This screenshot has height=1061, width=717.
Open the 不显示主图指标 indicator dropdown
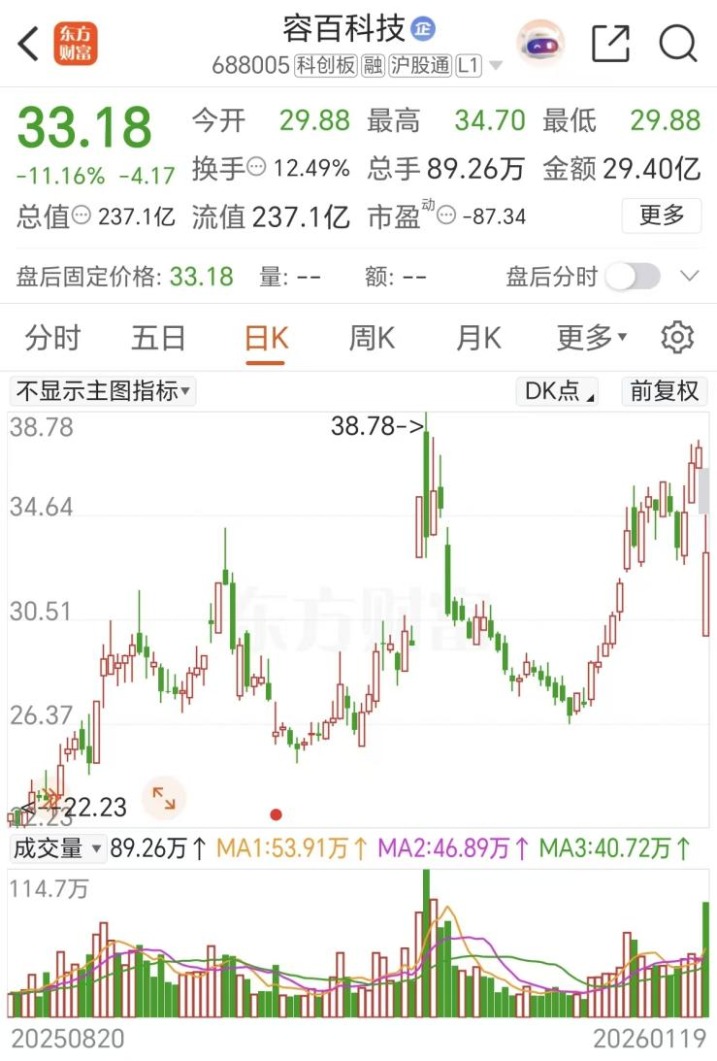102,391
